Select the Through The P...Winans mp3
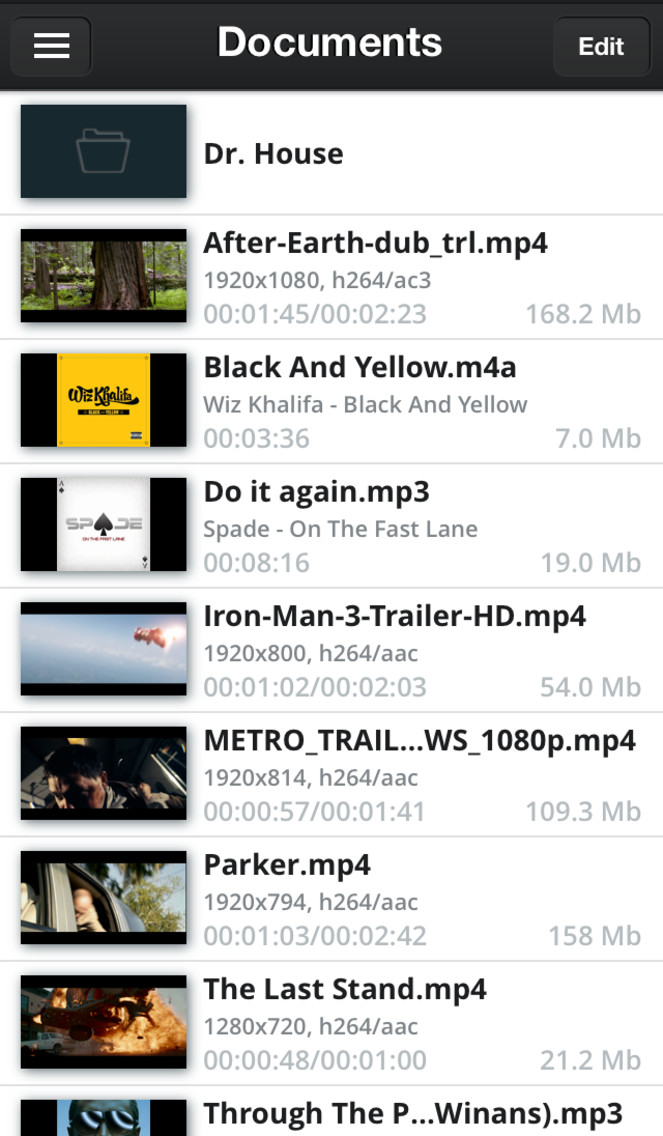 pos(331,1111)
